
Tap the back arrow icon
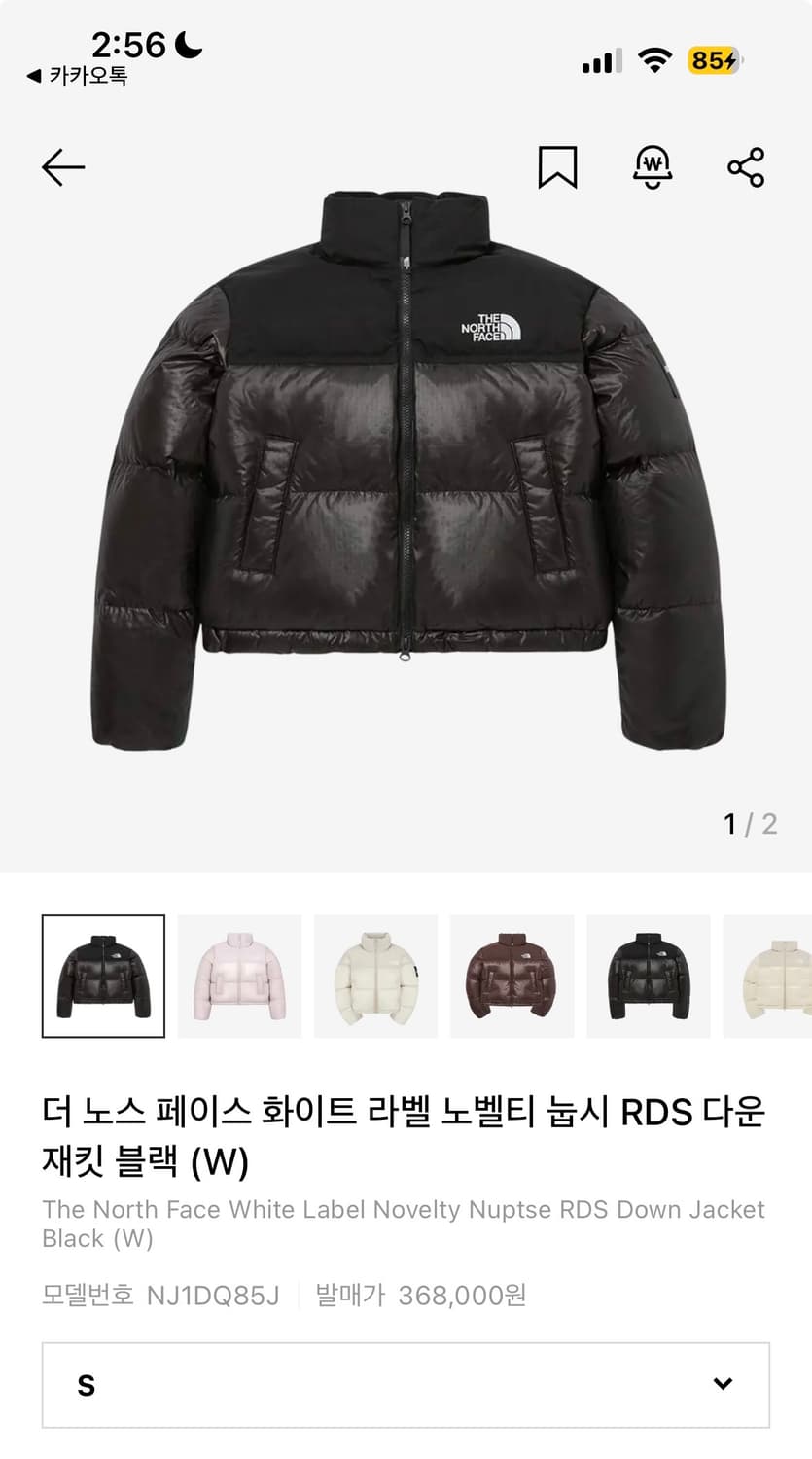61,166
